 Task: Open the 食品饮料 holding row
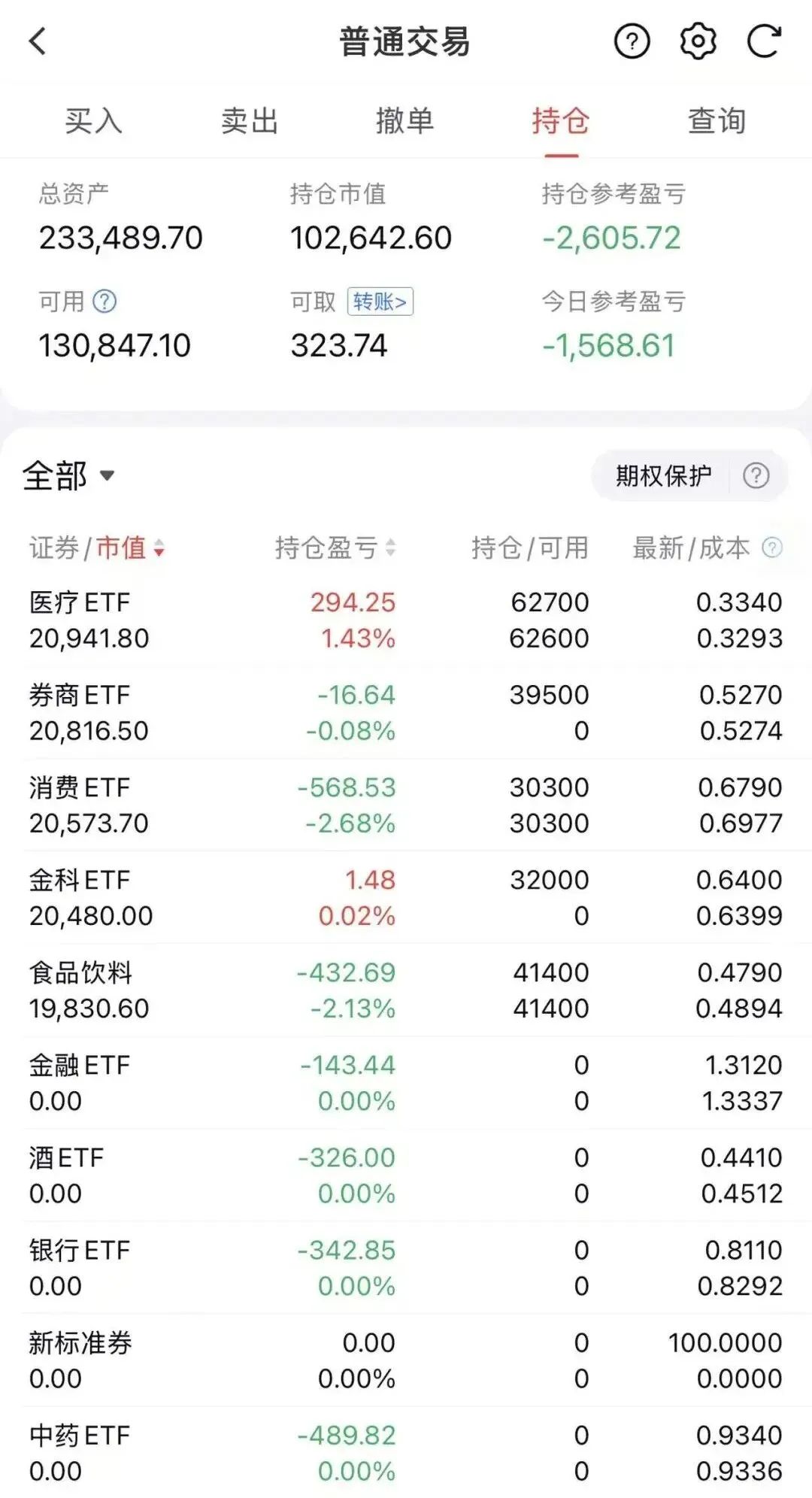[x=406, y=990]
